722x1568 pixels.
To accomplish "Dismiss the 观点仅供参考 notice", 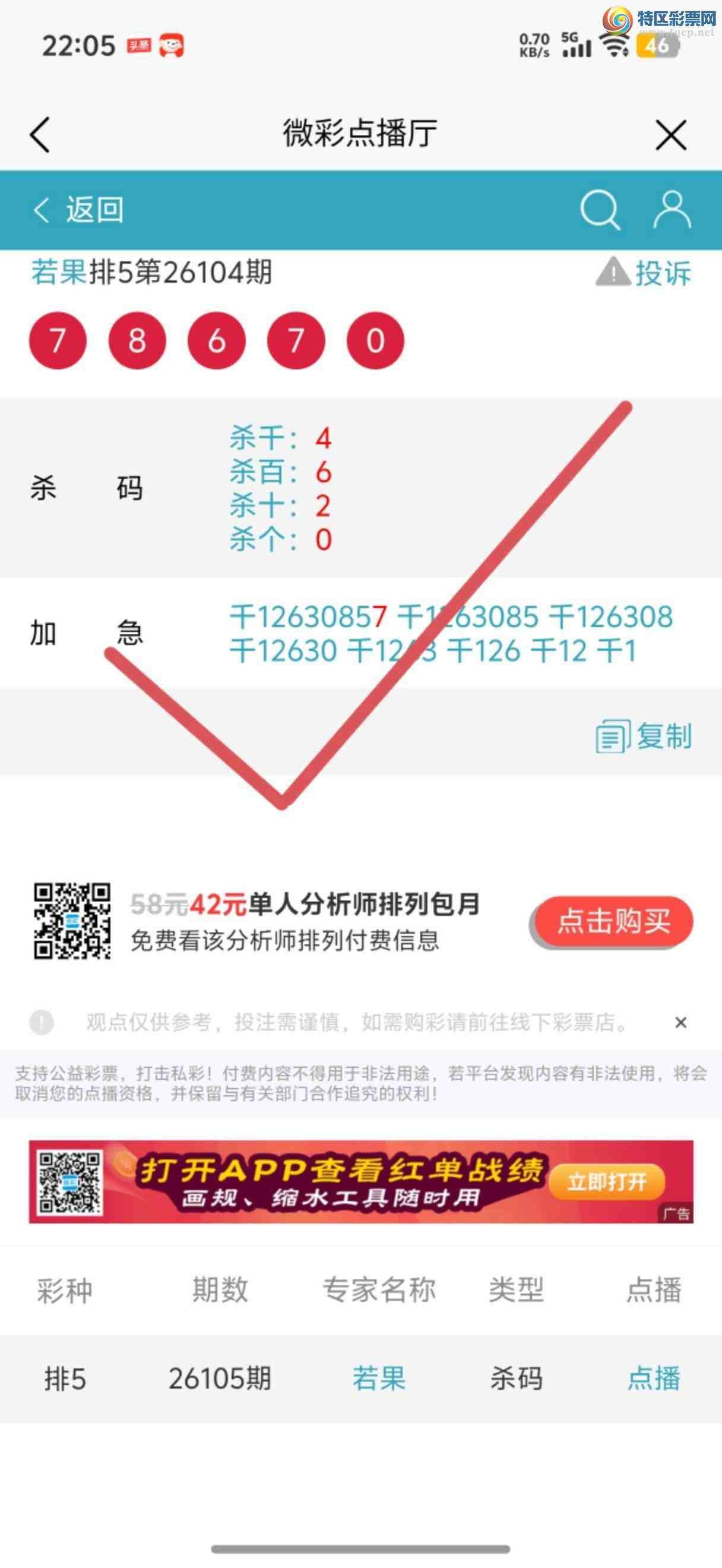I will click(680, 1023).
